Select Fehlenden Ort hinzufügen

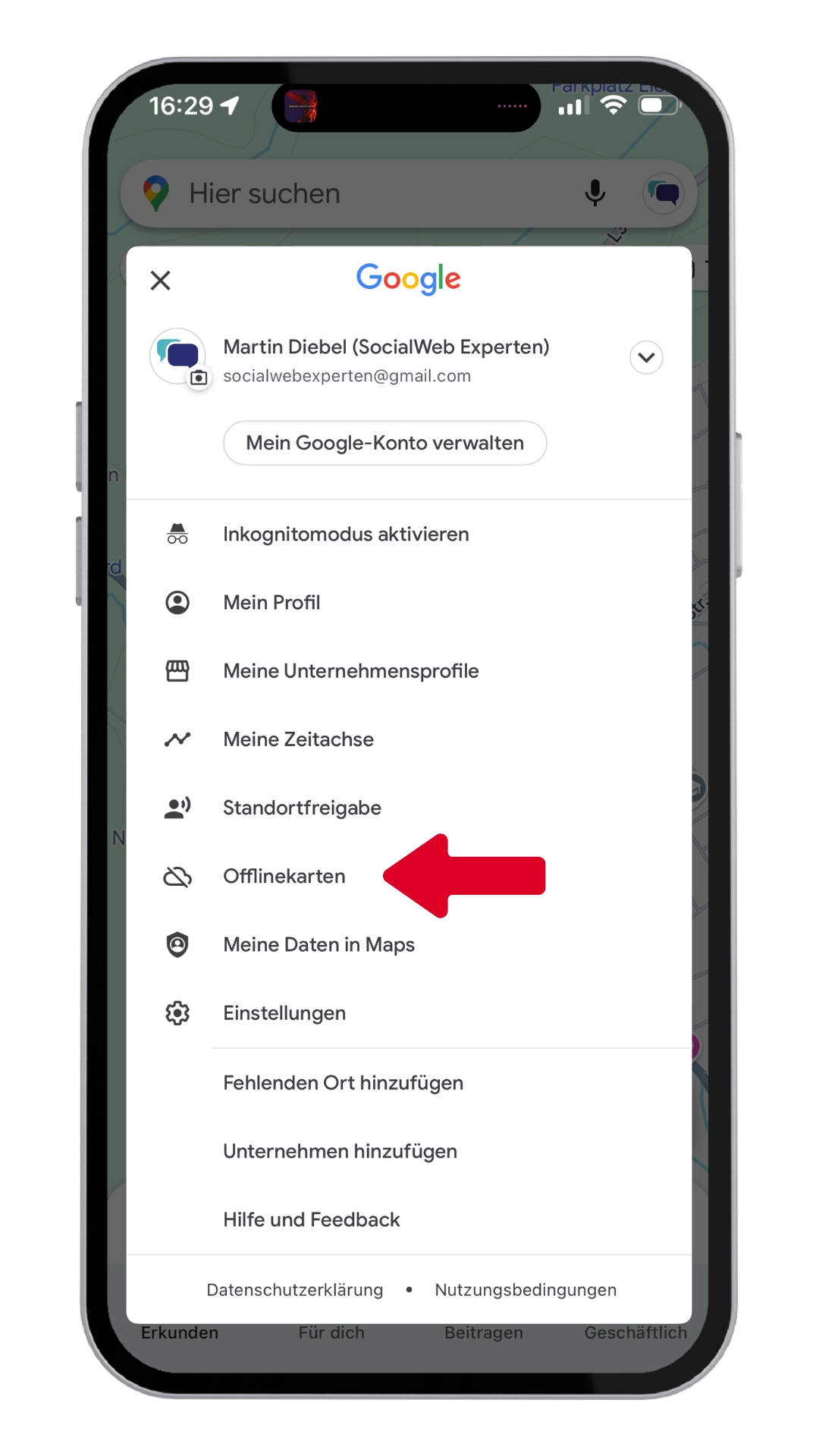point(343,1083)
